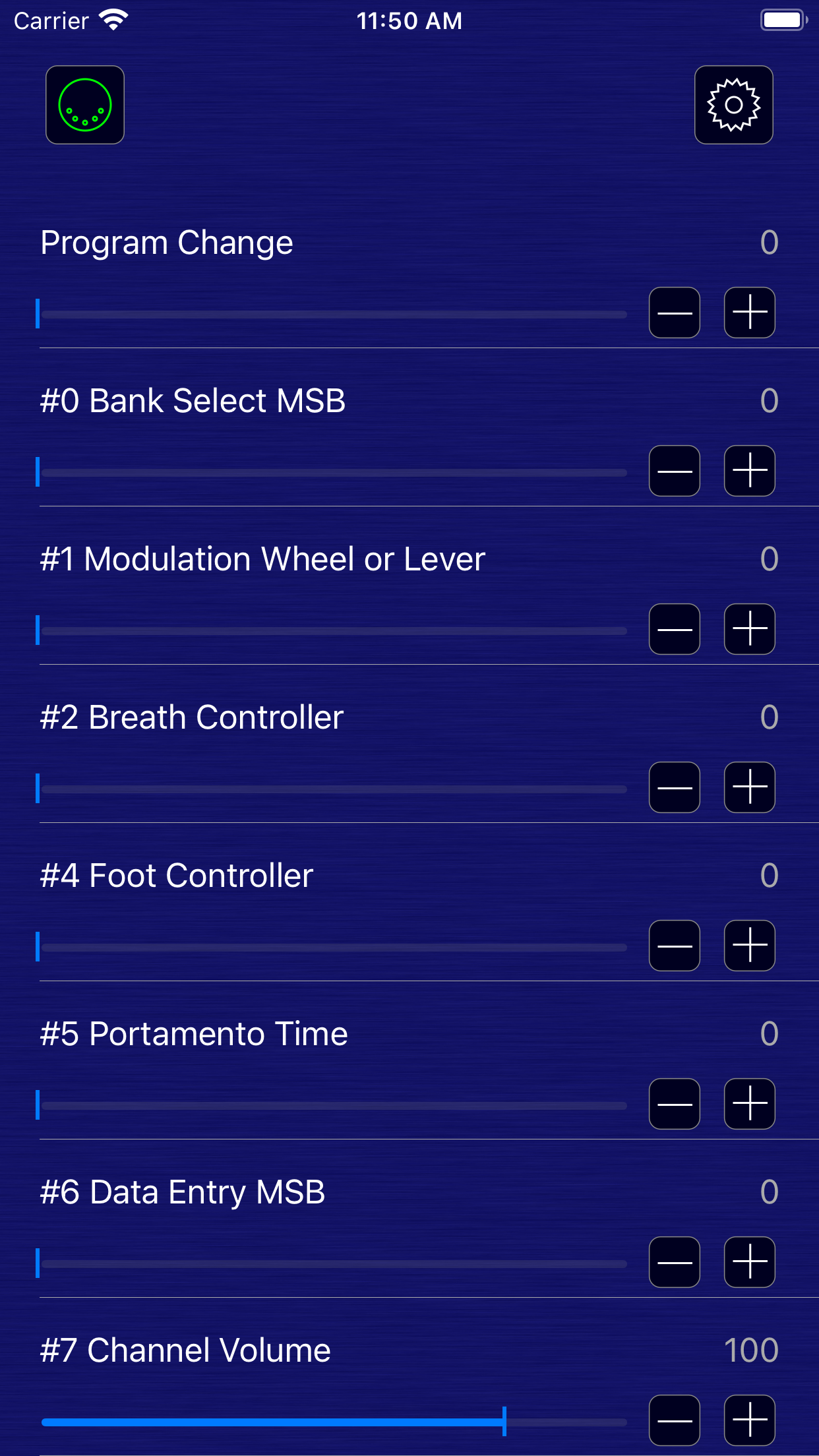Decrement #1 Modulation Wheel or Lever
Image resolution: width=819 pixels, height=1456 pixels.
click(675, 629)
